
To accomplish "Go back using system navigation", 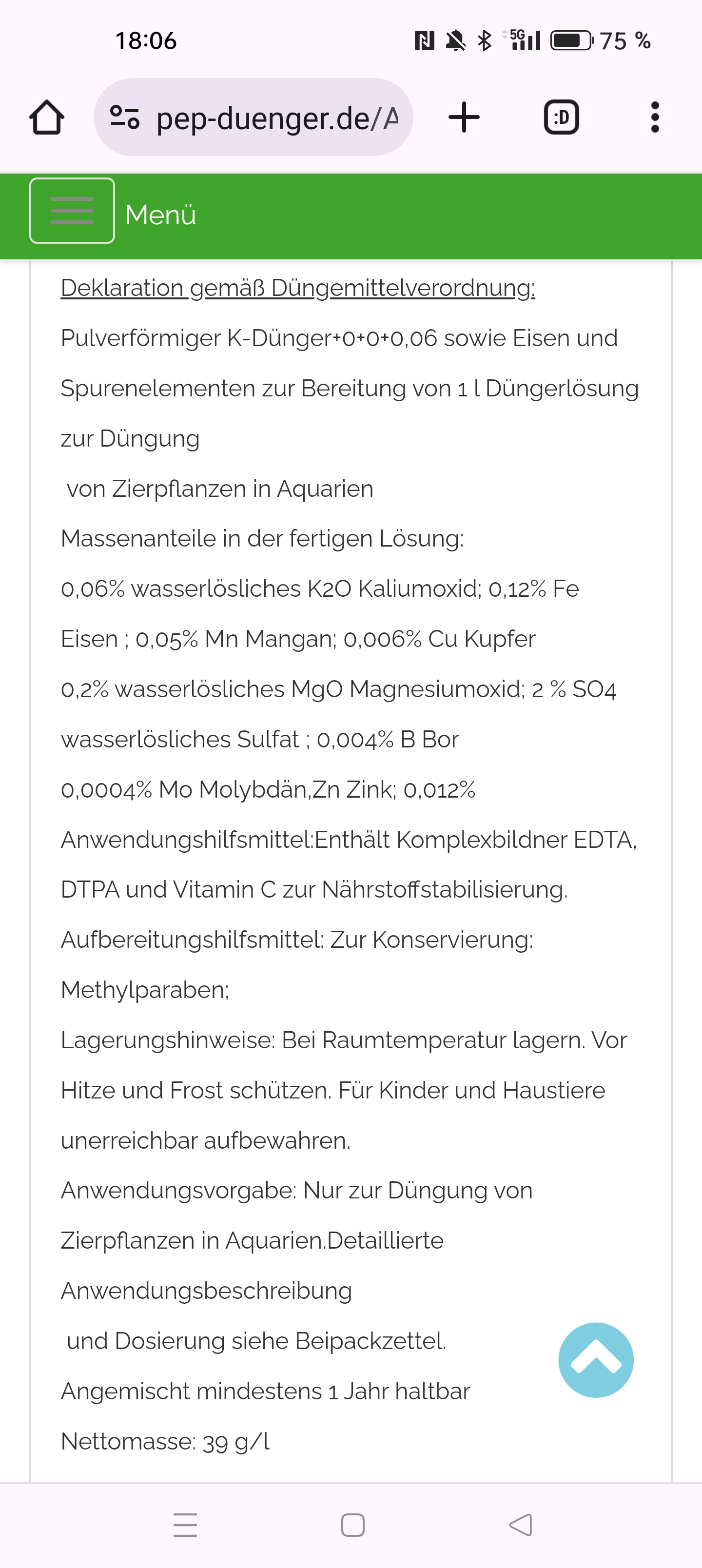I will [521, 1525].
